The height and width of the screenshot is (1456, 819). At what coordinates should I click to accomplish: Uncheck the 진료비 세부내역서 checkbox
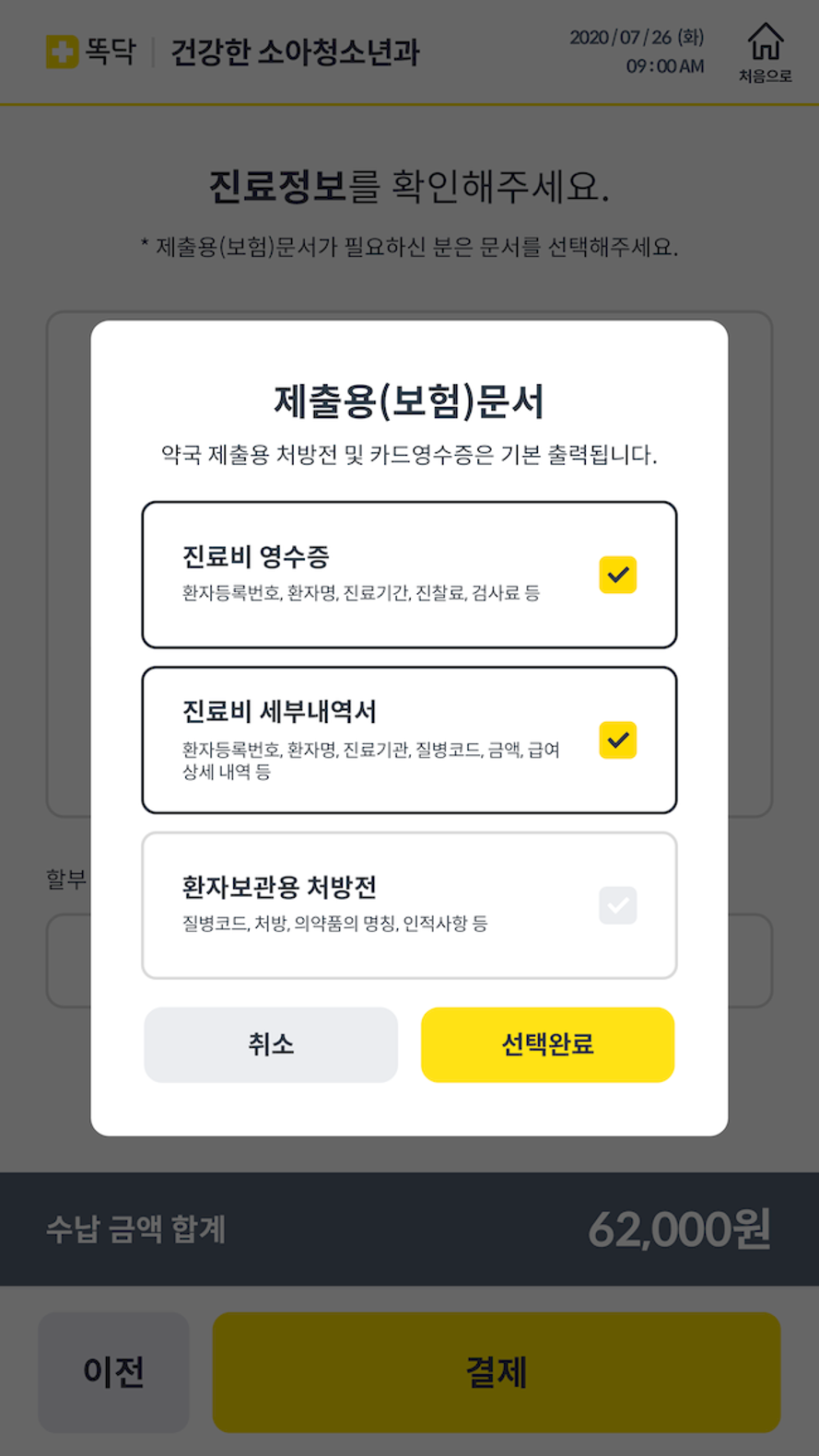[x=617, y=740]
